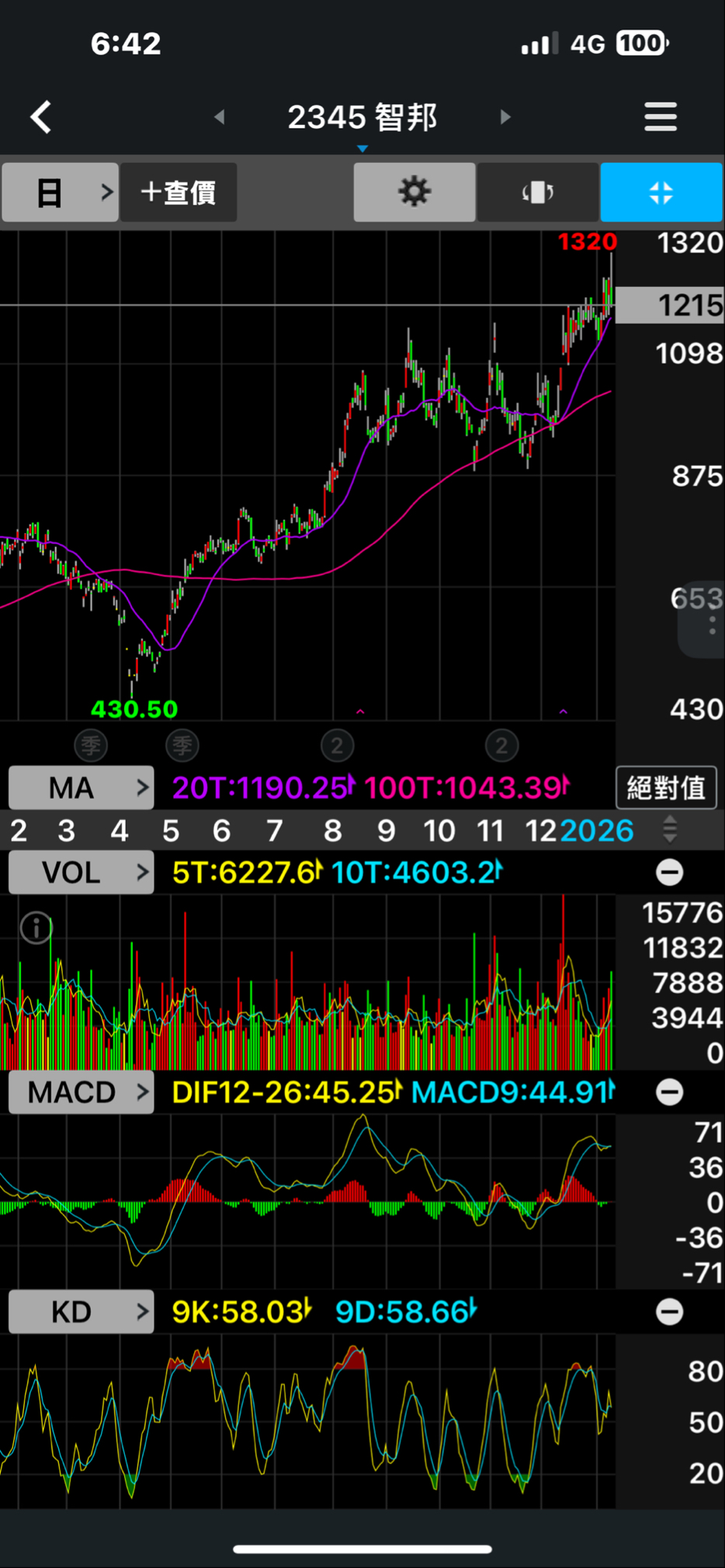The width and height of the screenshot is (725, 1568).
Task: Tap the 絕對值 button
Action: click(x=666, y=788)
